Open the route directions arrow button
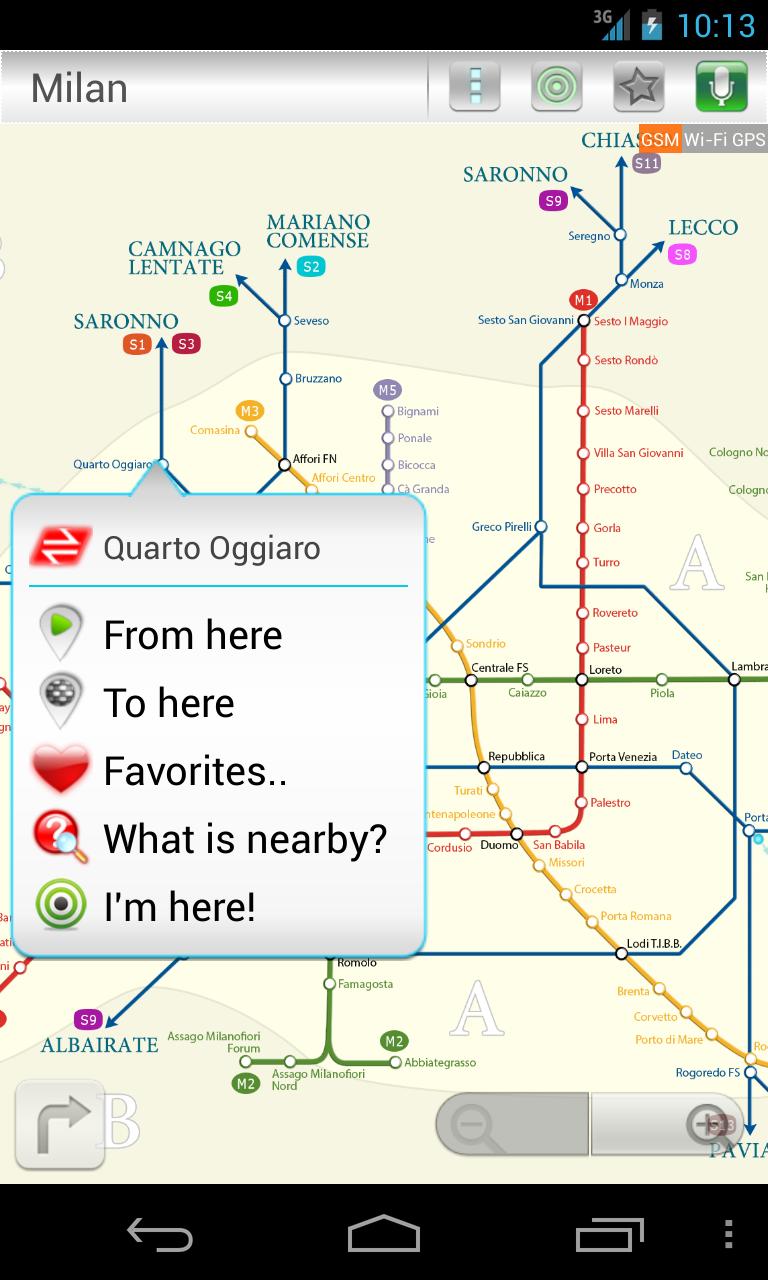768x1280 pixels. [x=60, y=1126]
